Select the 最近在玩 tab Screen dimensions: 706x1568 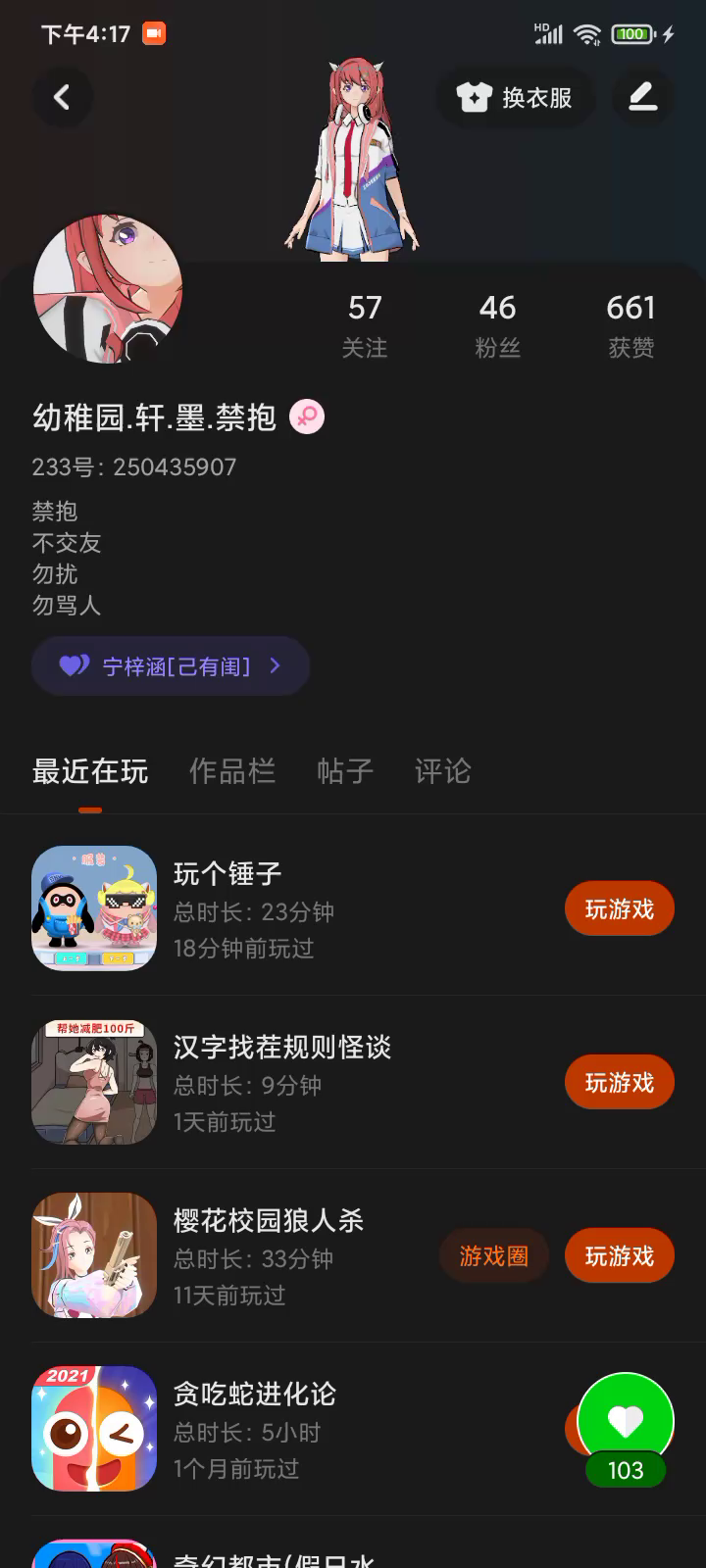90,771
